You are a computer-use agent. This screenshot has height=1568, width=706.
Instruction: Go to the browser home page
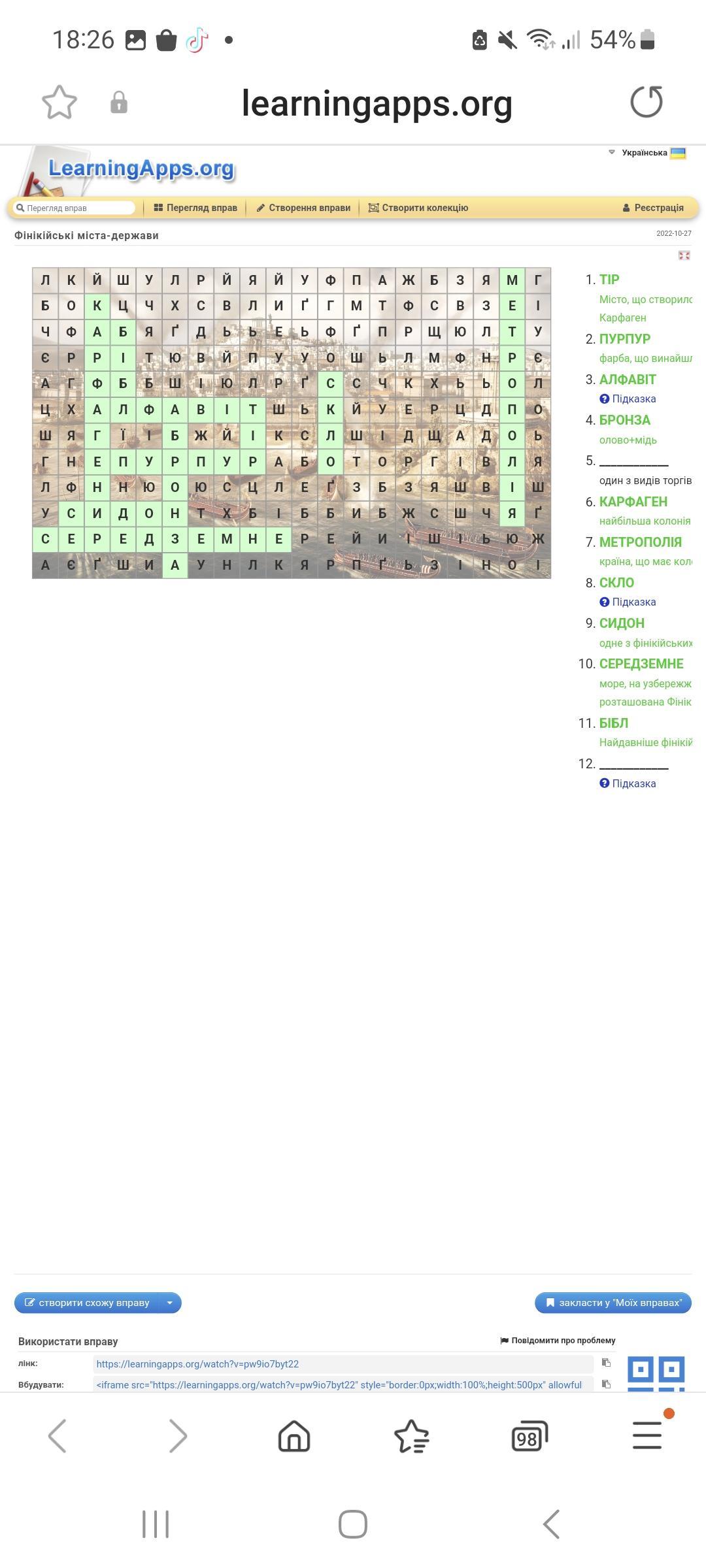[x=294, y=1436]
